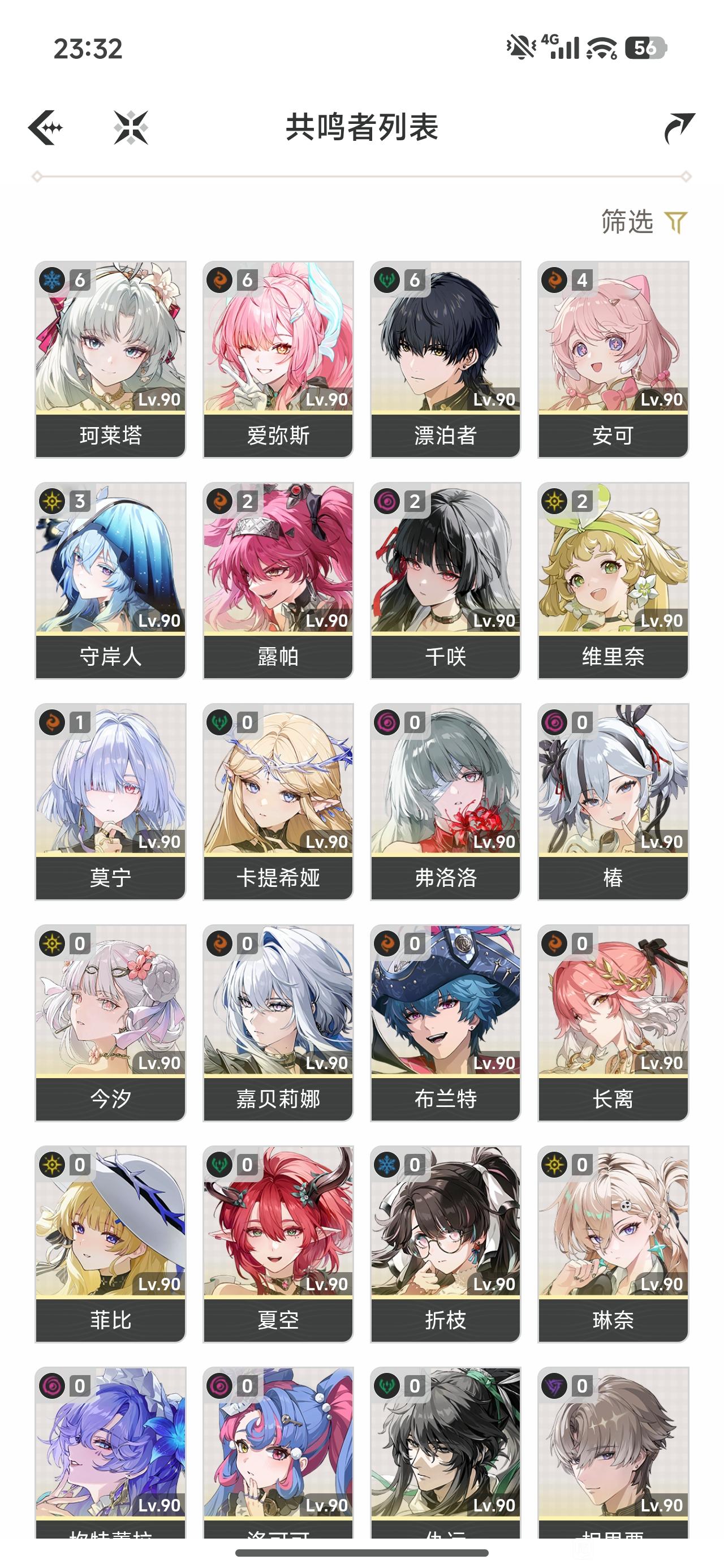724x1568 pixels.
Task: Open the 维里奈 card
Action: click(x=613, y=580)
